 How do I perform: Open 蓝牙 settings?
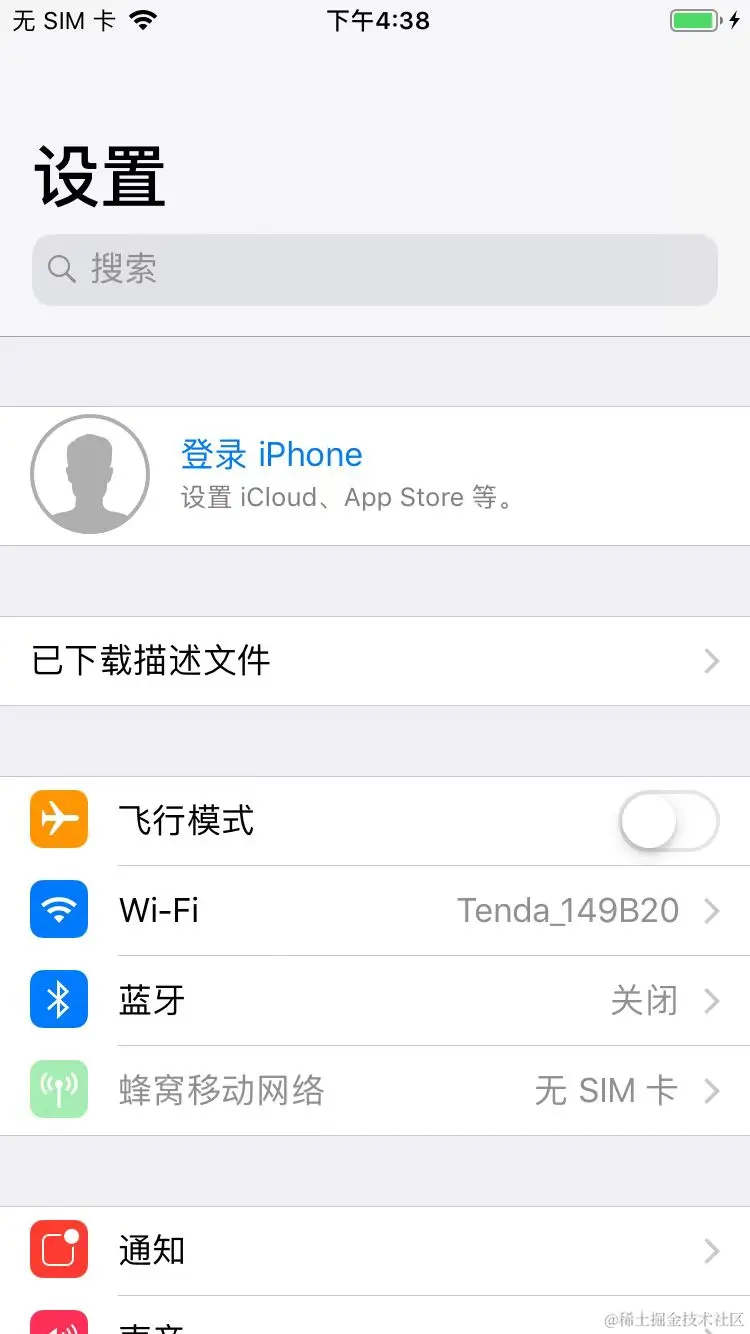374,1001
